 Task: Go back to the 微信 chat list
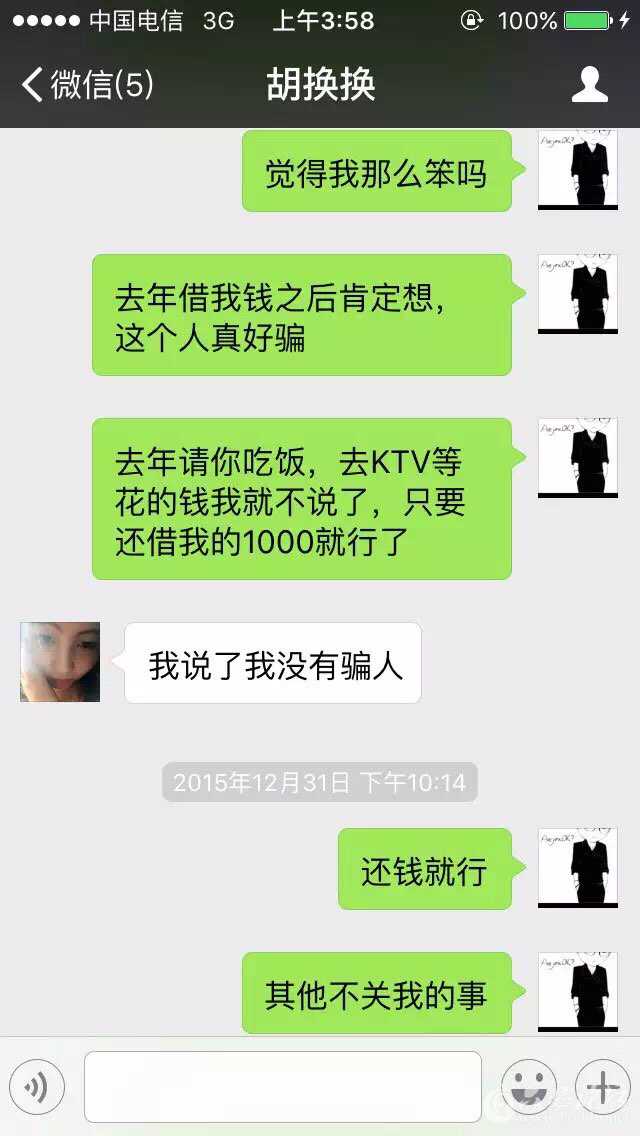point(87,85)
